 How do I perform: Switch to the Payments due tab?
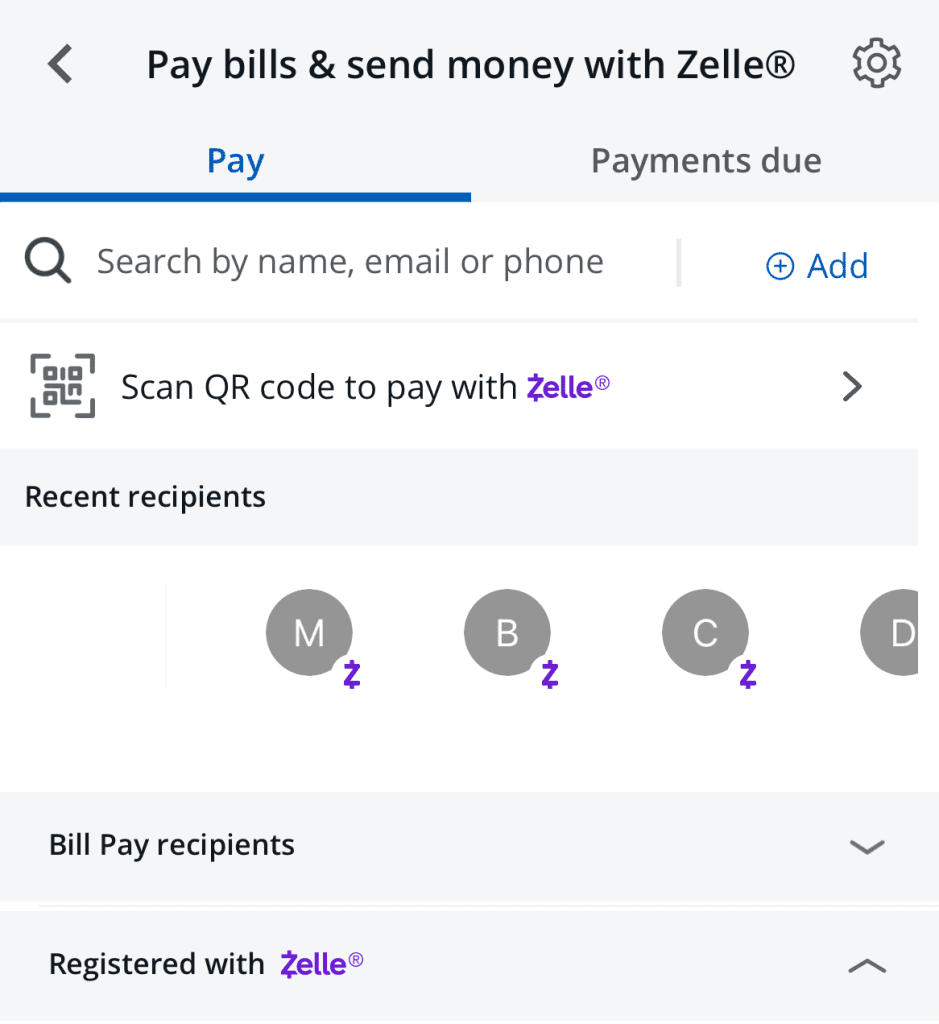click(x=705, y=160)
